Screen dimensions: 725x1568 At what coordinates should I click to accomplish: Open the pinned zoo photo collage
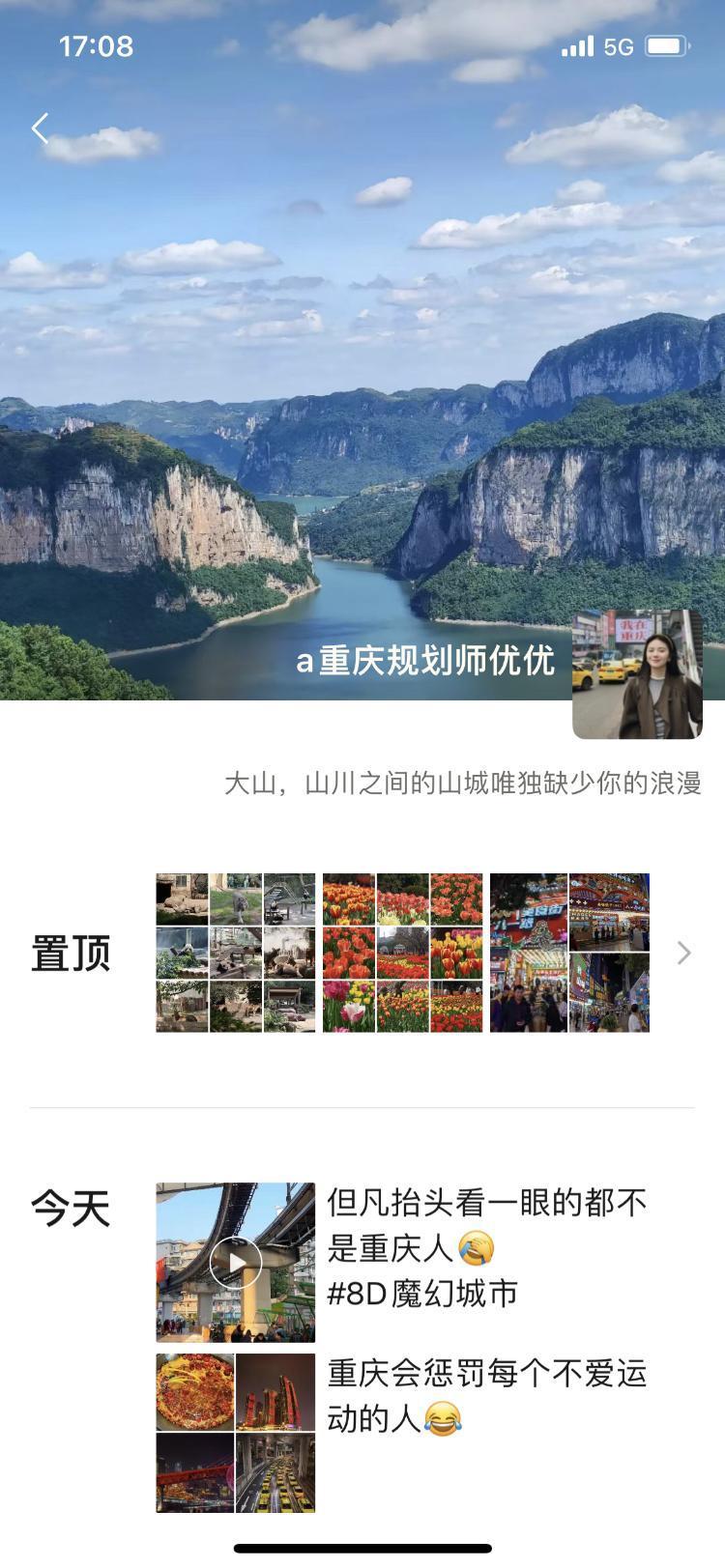pos(235,953)
